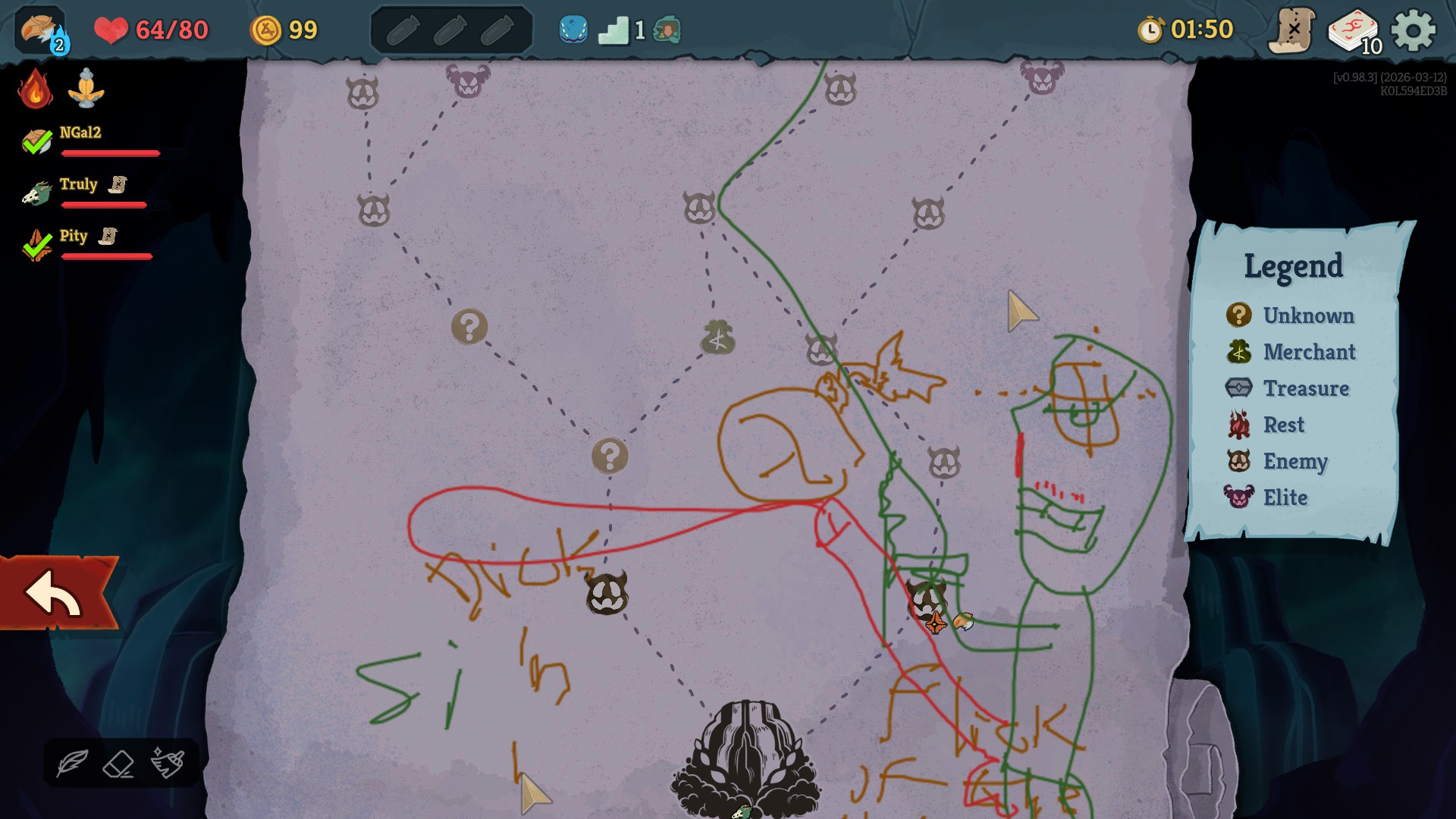
Task: Tap the character portrait icon
Action: [x=41, y=31]
